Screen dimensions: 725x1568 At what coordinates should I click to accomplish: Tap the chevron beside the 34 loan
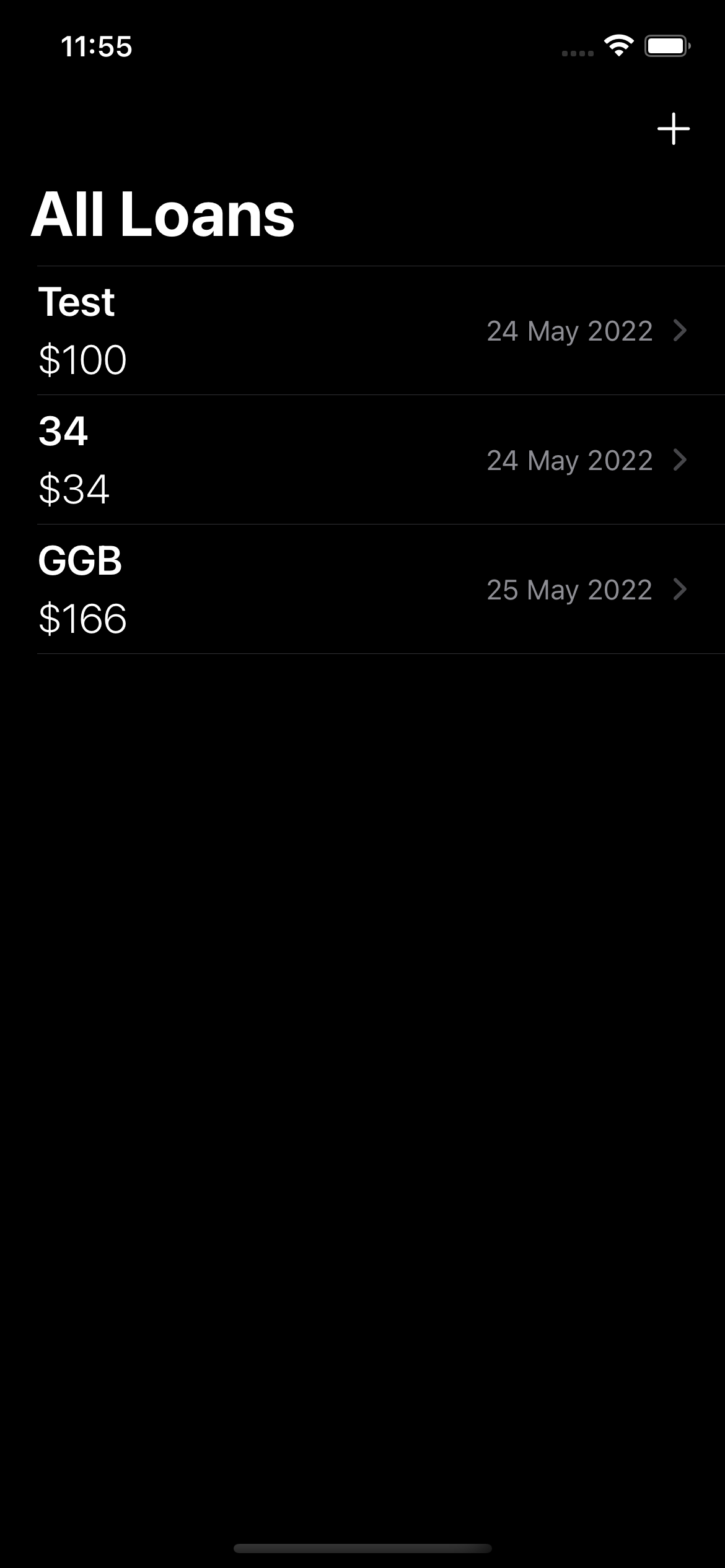pyautogui.click(x=680, y=460)
